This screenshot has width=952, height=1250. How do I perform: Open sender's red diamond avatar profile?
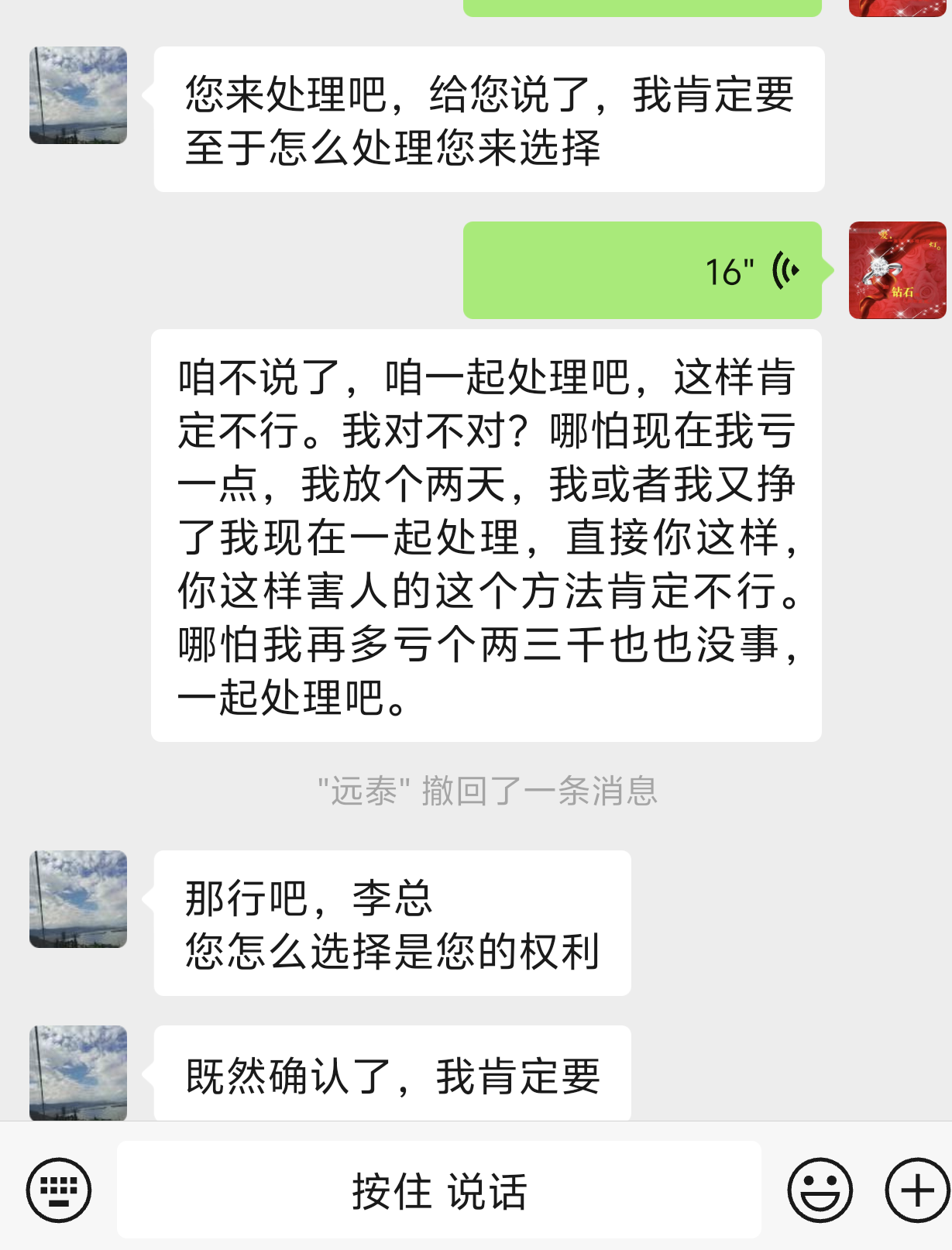click(x=897, y=270)
